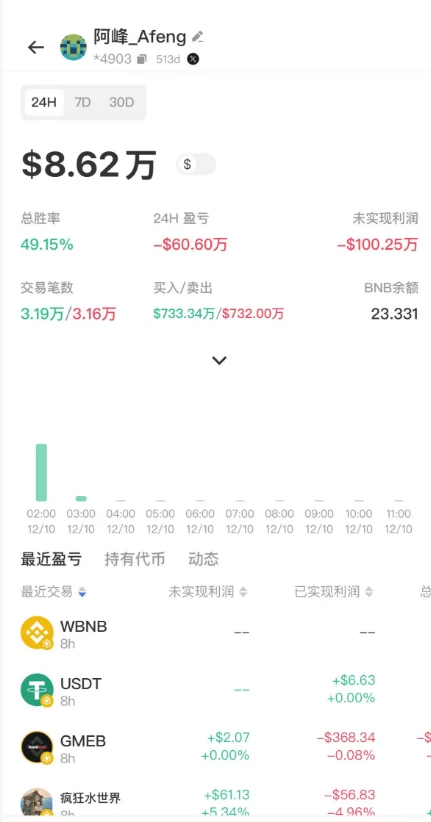Viewport: 431px width, 822px height.
Task: Open the 疯狂水世界 token row
Action: [216, 801]
